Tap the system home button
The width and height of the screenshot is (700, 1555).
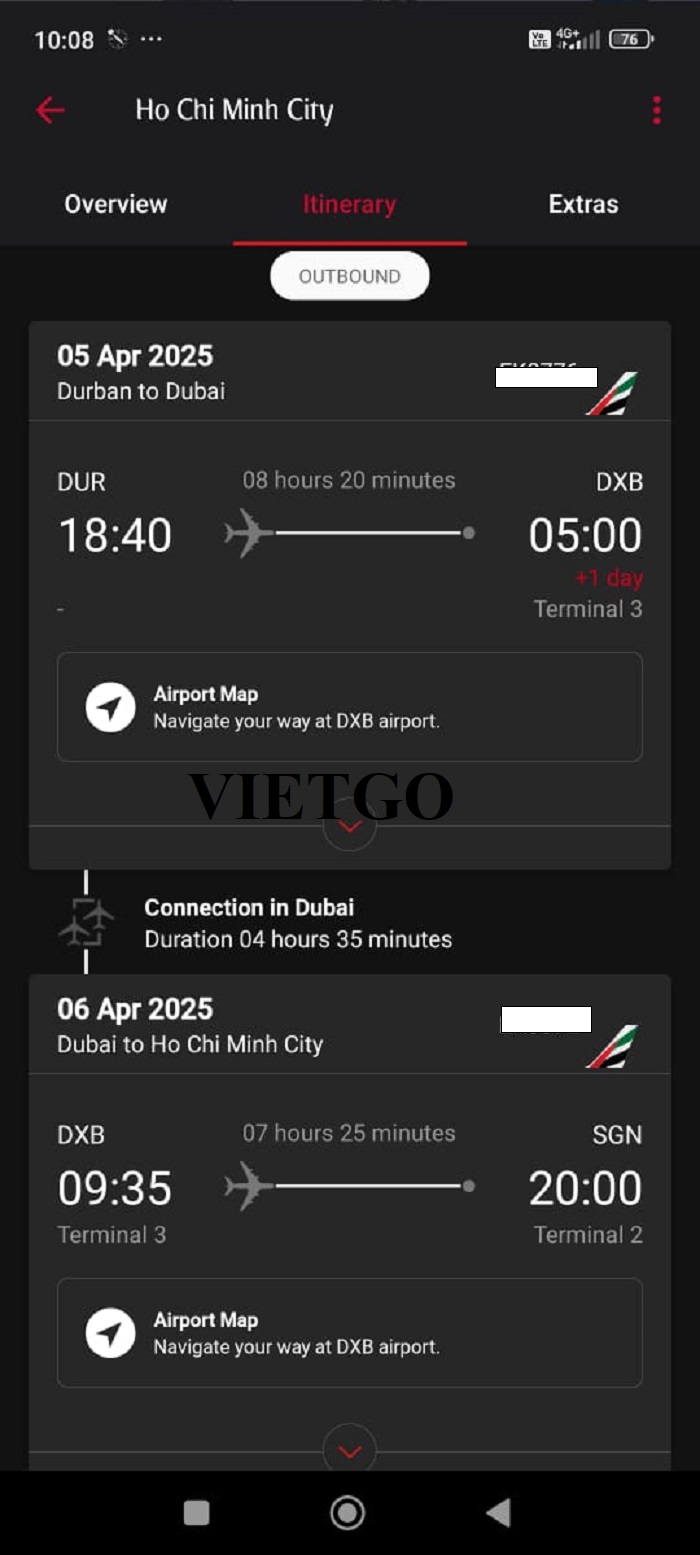[x=348, y=1513]
